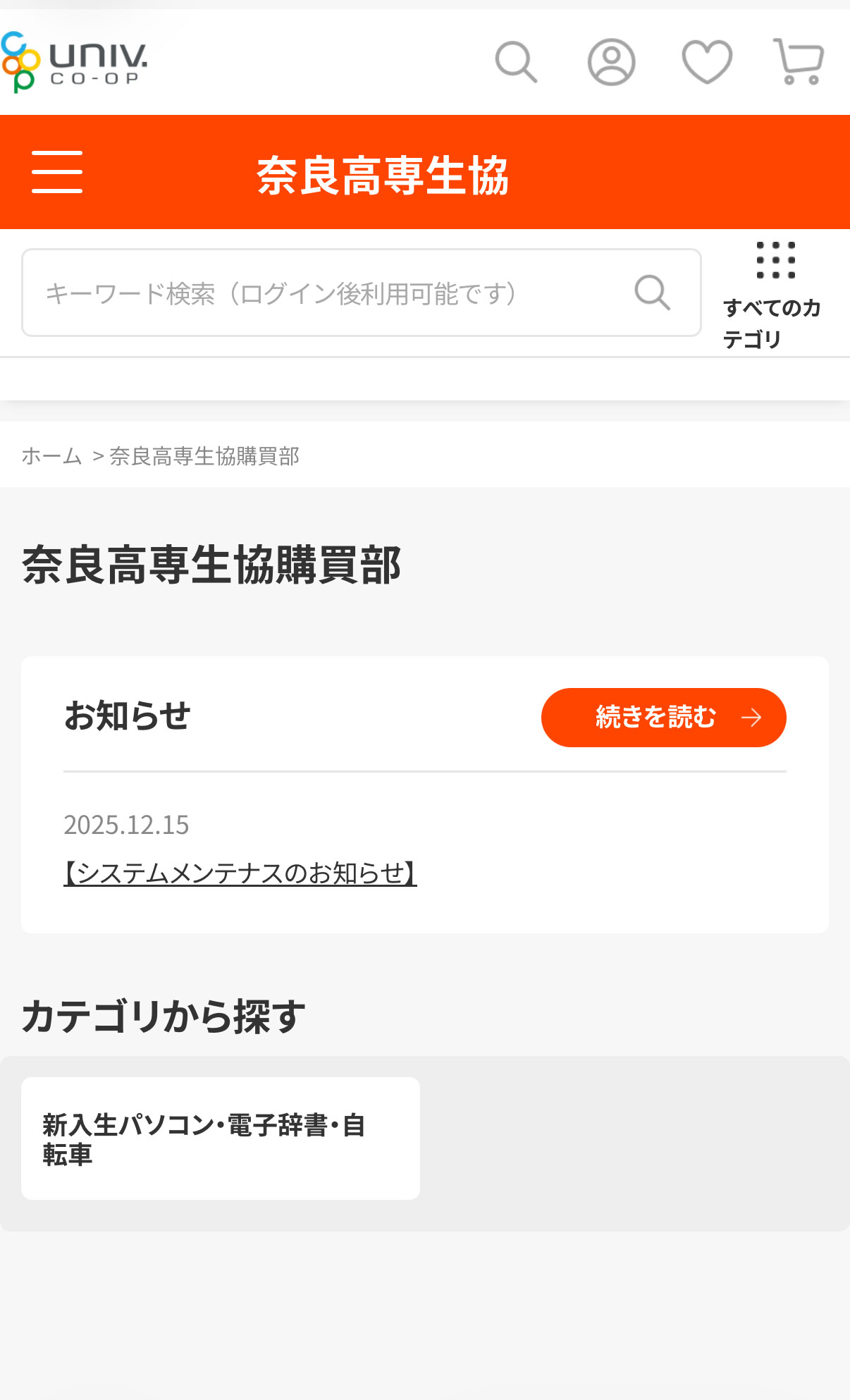Click the 2025.12.15 news date
This screenshot has width=850, height=1400.
126,825
